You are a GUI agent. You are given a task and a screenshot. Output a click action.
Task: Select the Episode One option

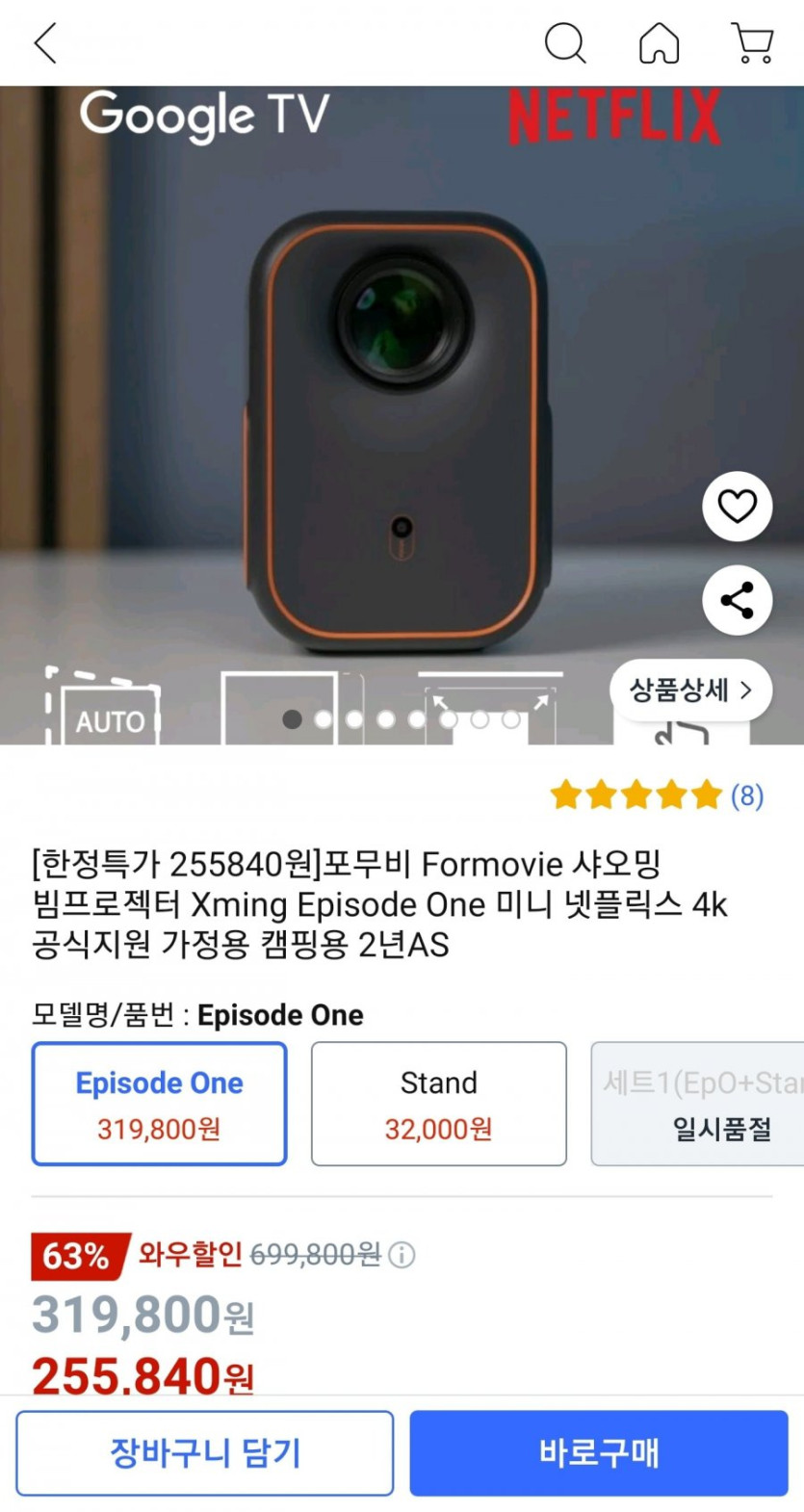[x=160, y=1104]
